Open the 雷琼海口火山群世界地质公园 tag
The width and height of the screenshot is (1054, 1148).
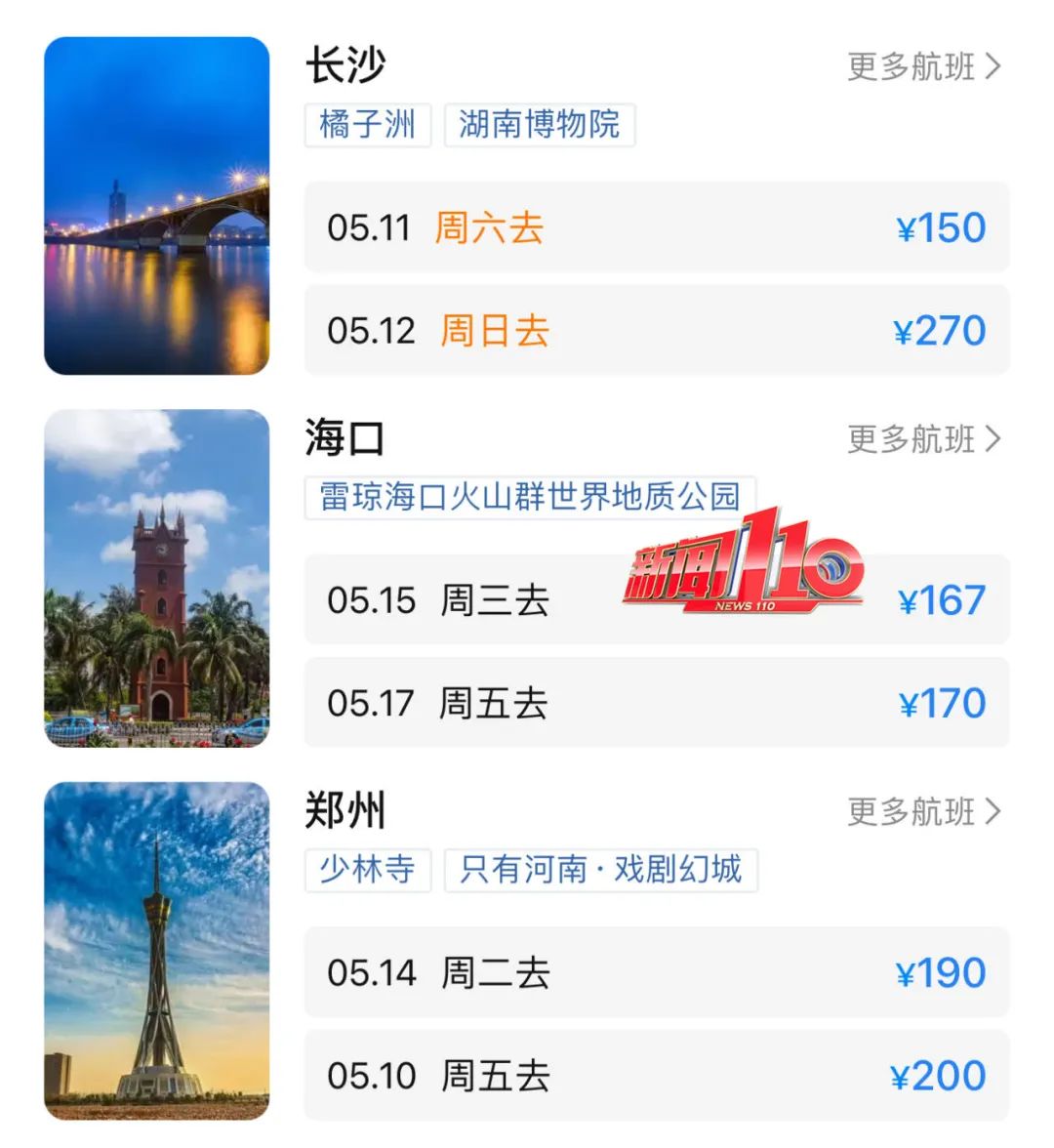click(525, 496)
